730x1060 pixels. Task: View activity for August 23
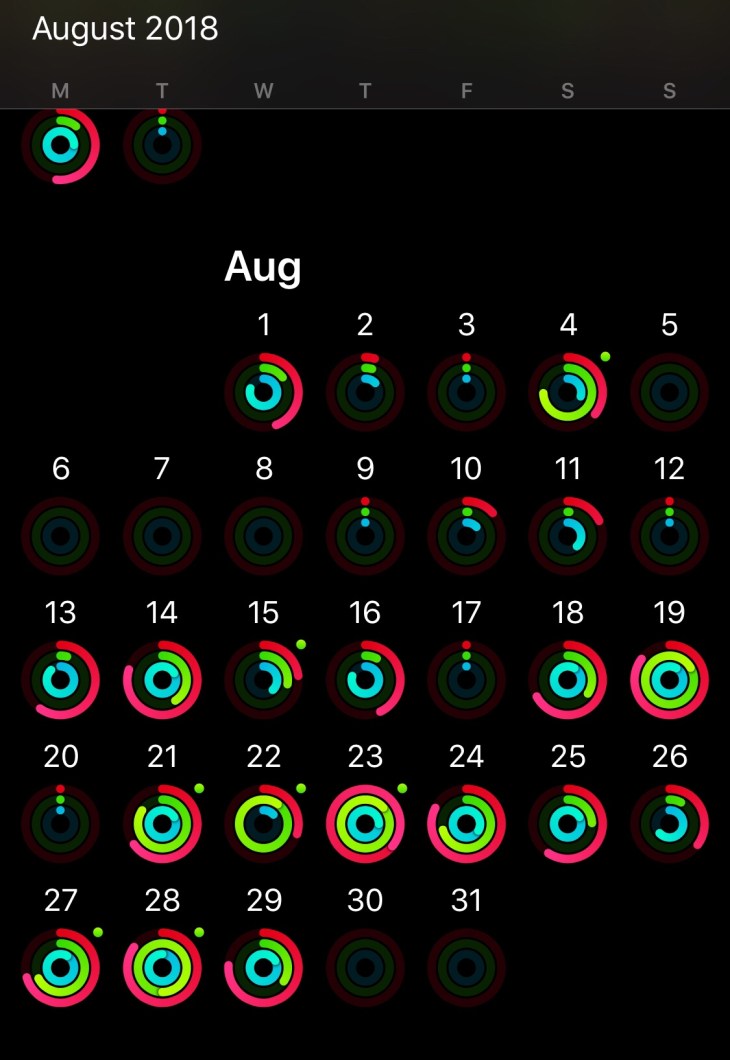[x=365, y=824]
